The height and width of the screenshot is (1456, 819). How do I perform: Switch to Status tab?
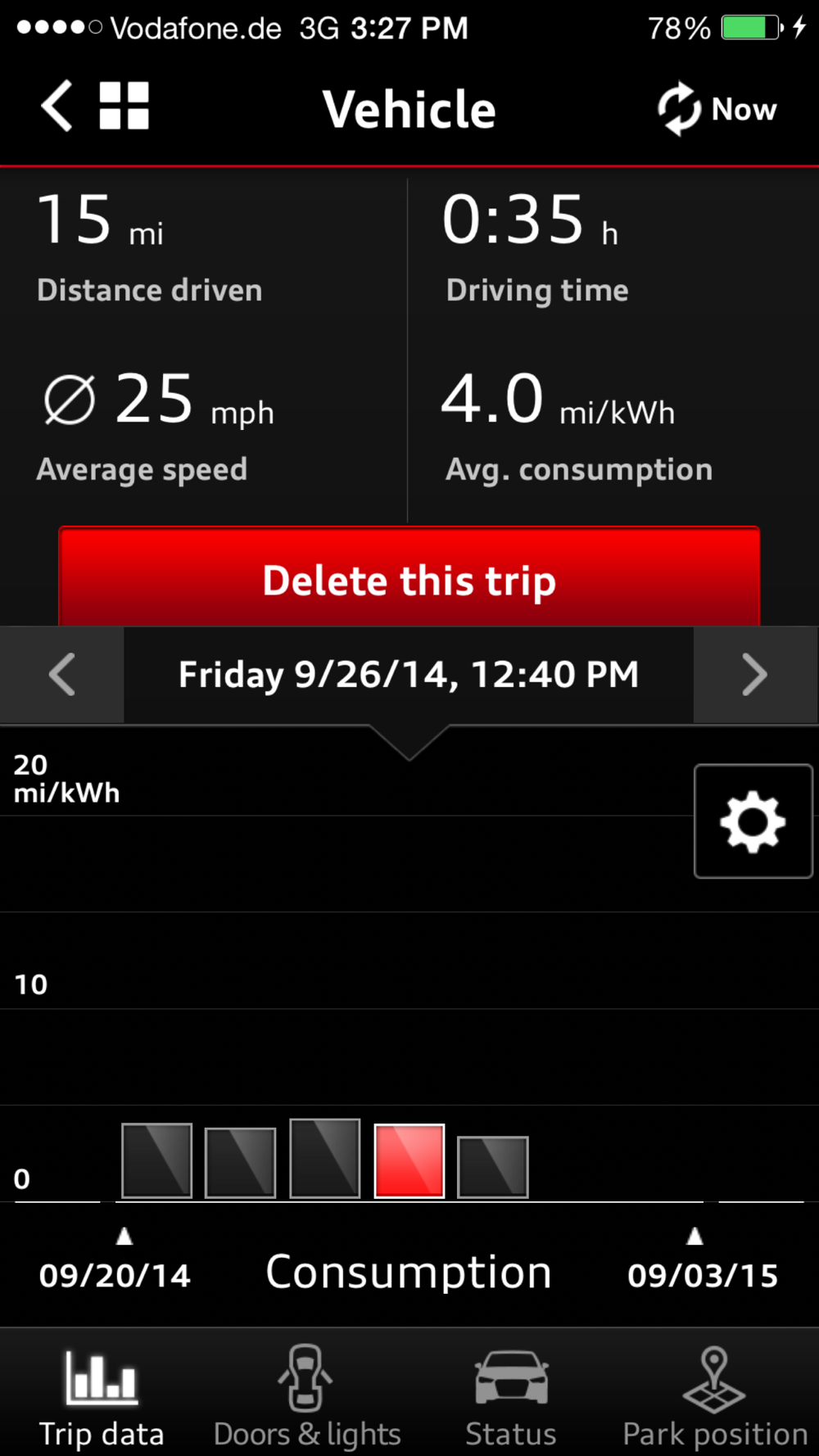pyautogui.click(x=511, y=1398)
